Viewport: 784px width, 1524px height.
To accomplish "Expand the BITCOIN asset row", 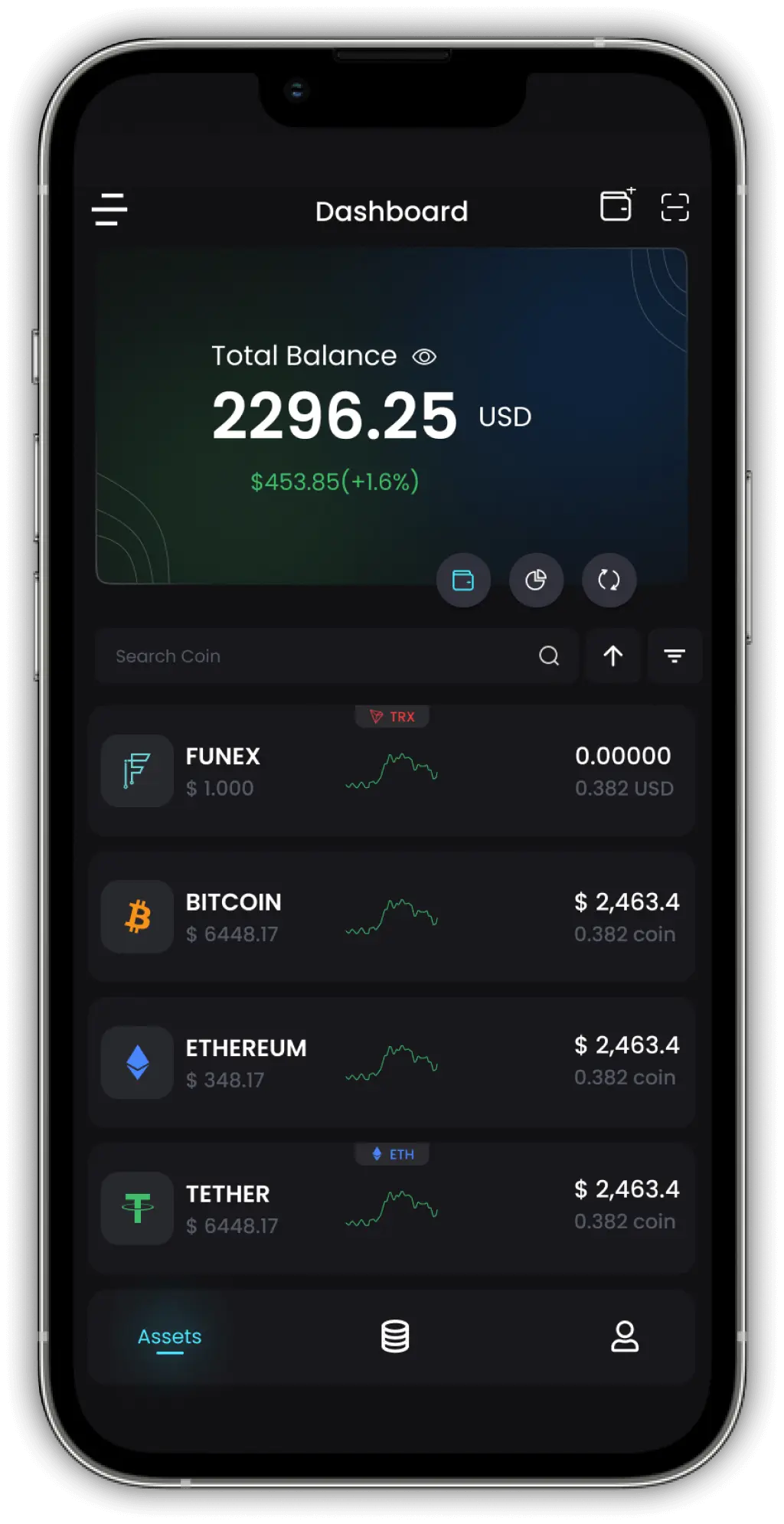I will [x=392, y=917].
